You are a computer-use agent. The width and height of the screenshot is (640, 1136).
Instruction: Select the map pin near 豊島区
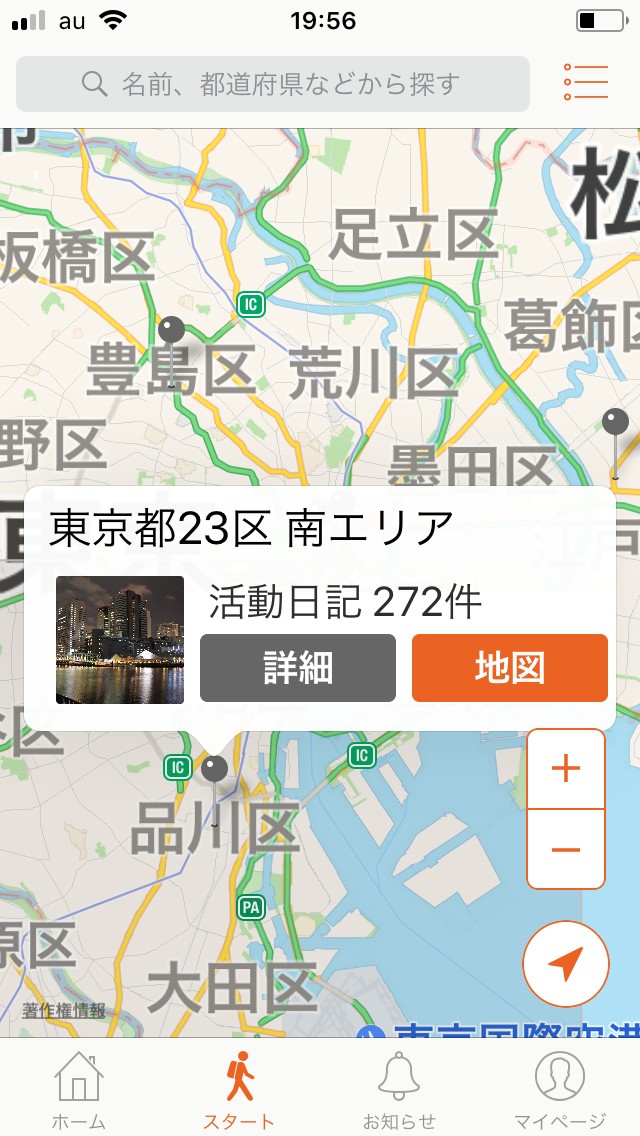click(172, 331)
